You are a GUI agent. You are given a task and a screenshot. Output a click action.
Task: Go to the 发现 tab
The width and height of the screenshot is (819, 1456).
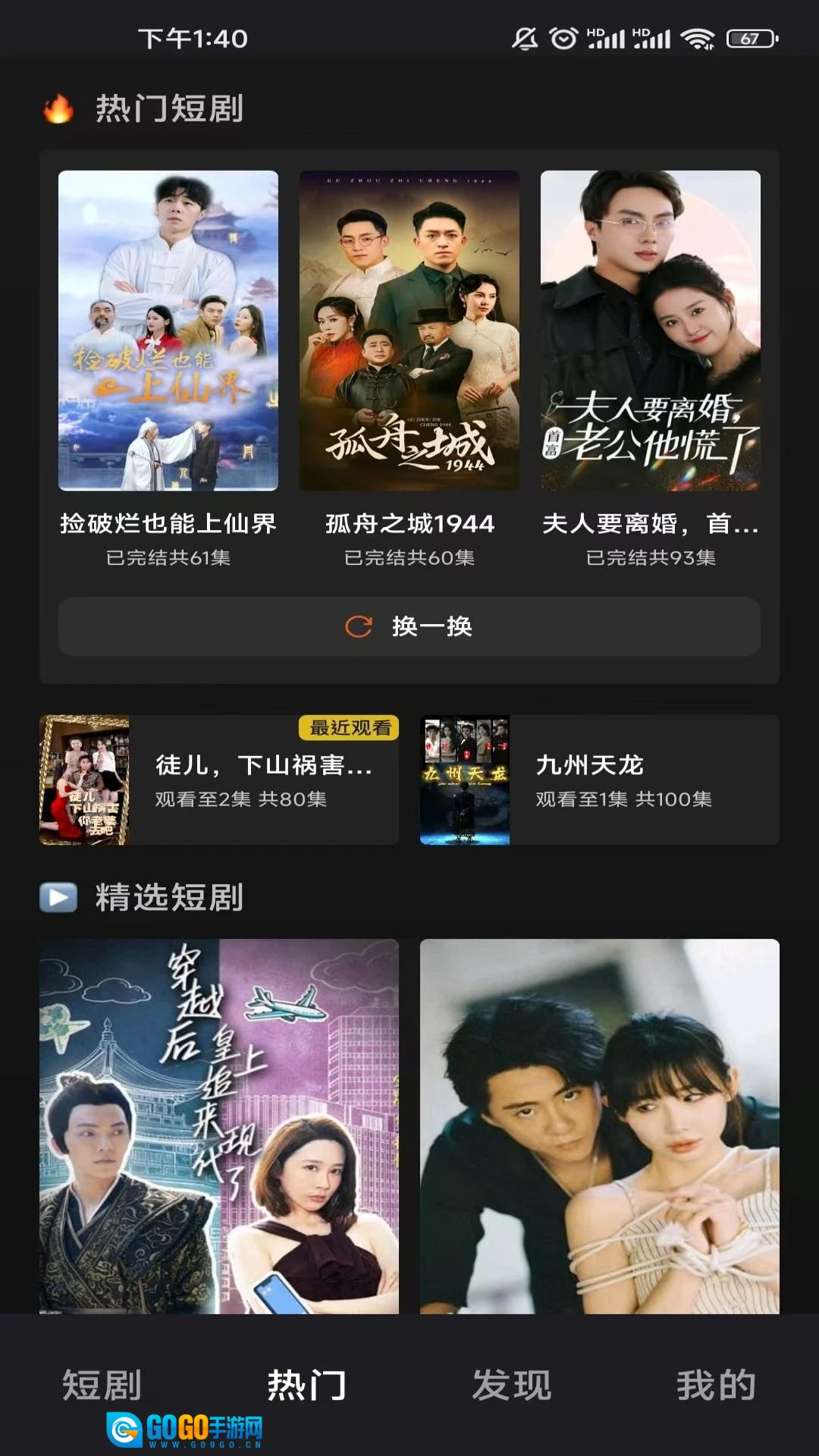(x=512, y=1385)
